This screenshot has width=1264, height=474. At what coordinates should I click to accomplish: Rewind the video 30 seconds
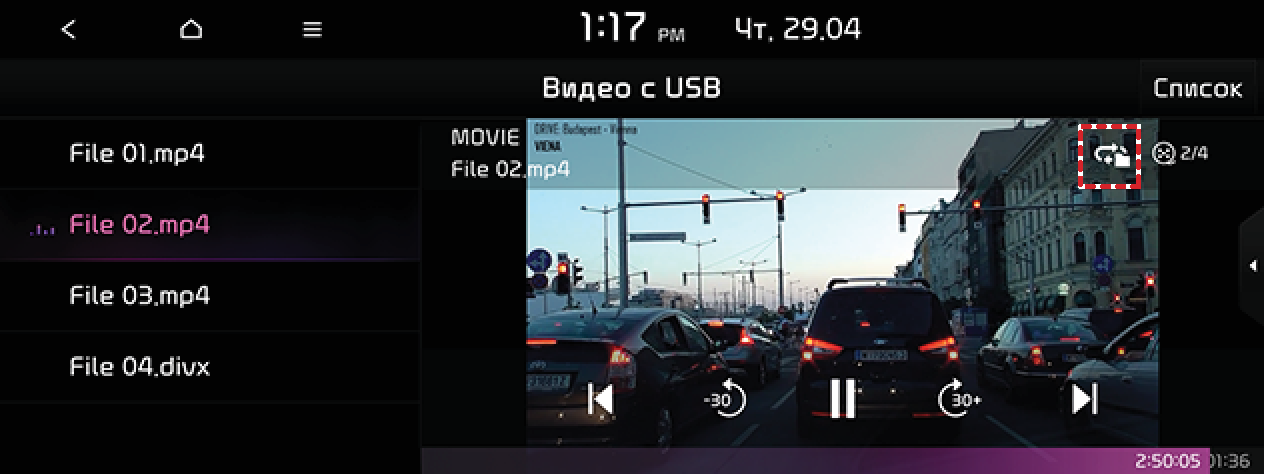(722, 399)
